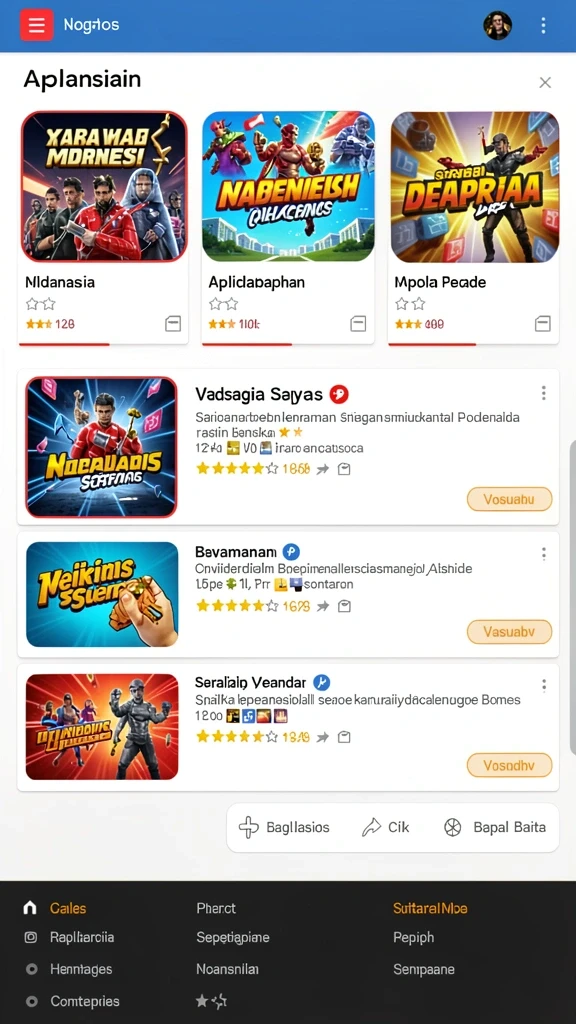Viewport: 576px width, 1024px height.
Task: Open the profile avatar in the header
Action: tap(497, 25)
